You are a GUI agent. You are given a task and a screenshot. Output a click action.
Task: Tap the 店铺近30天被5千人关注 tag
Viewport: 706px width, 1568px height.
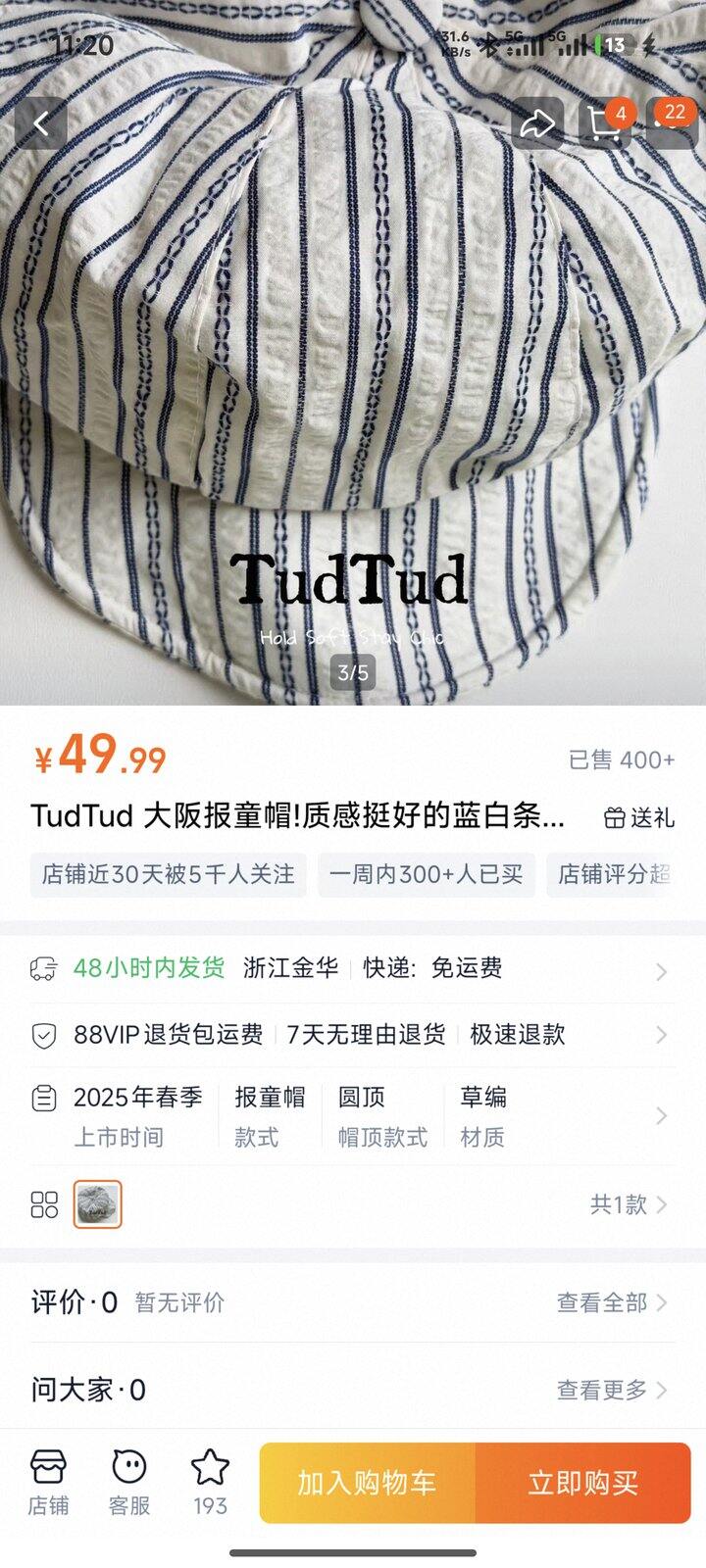coord(168,874)
